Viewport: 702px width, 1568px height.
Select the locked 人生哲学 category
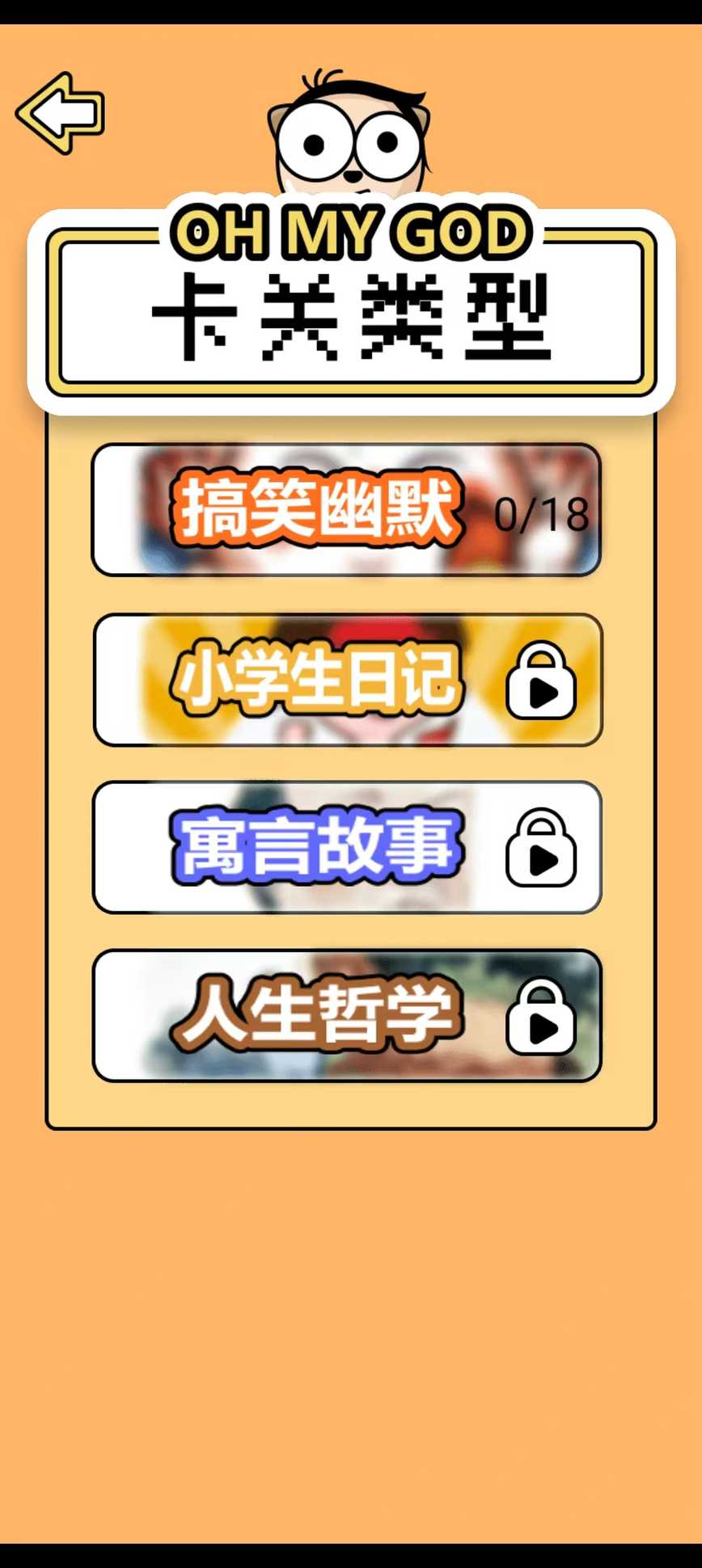tap(348, 1015)
